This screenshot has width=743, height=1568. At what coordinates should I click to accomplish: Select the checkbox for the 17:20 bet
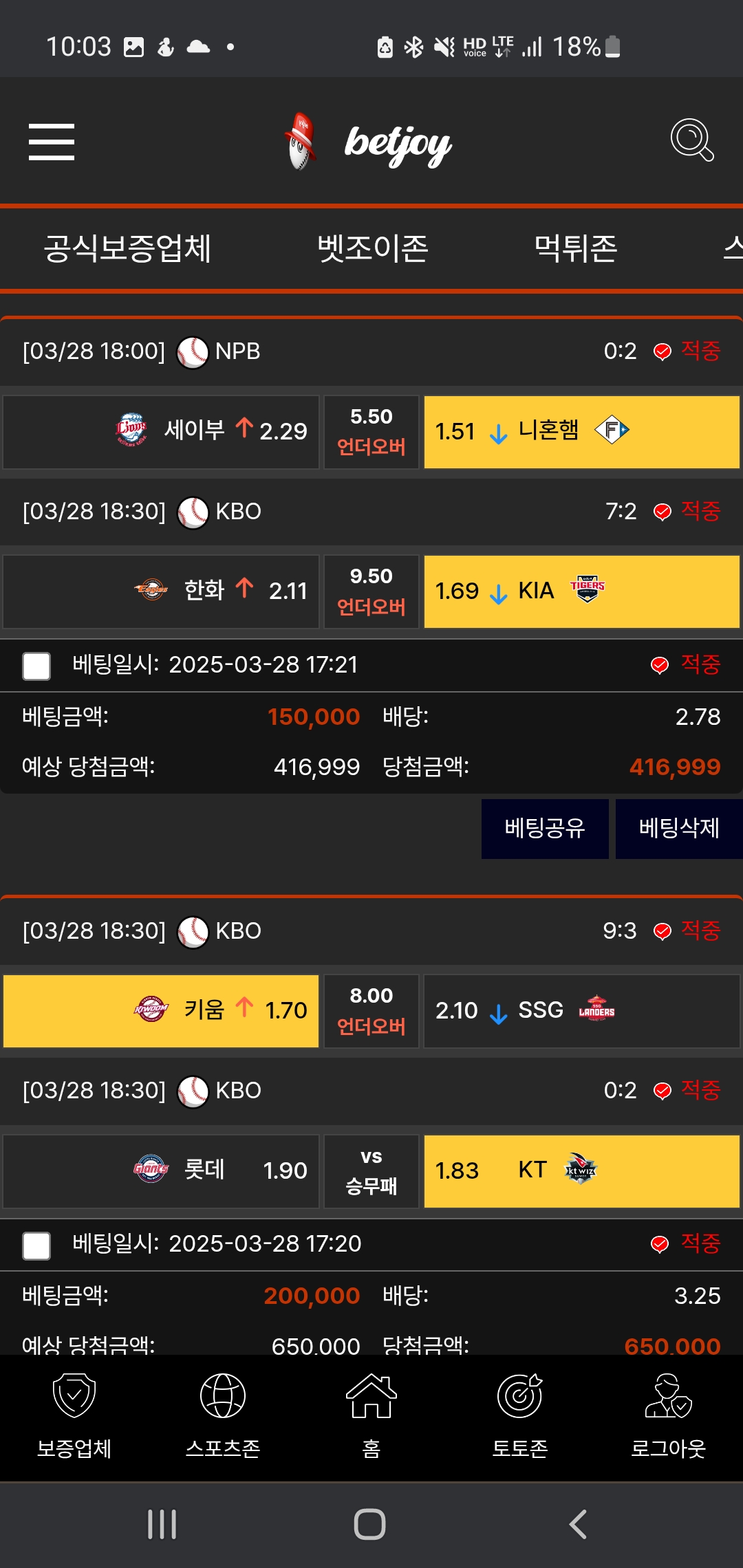(36, 1245)
